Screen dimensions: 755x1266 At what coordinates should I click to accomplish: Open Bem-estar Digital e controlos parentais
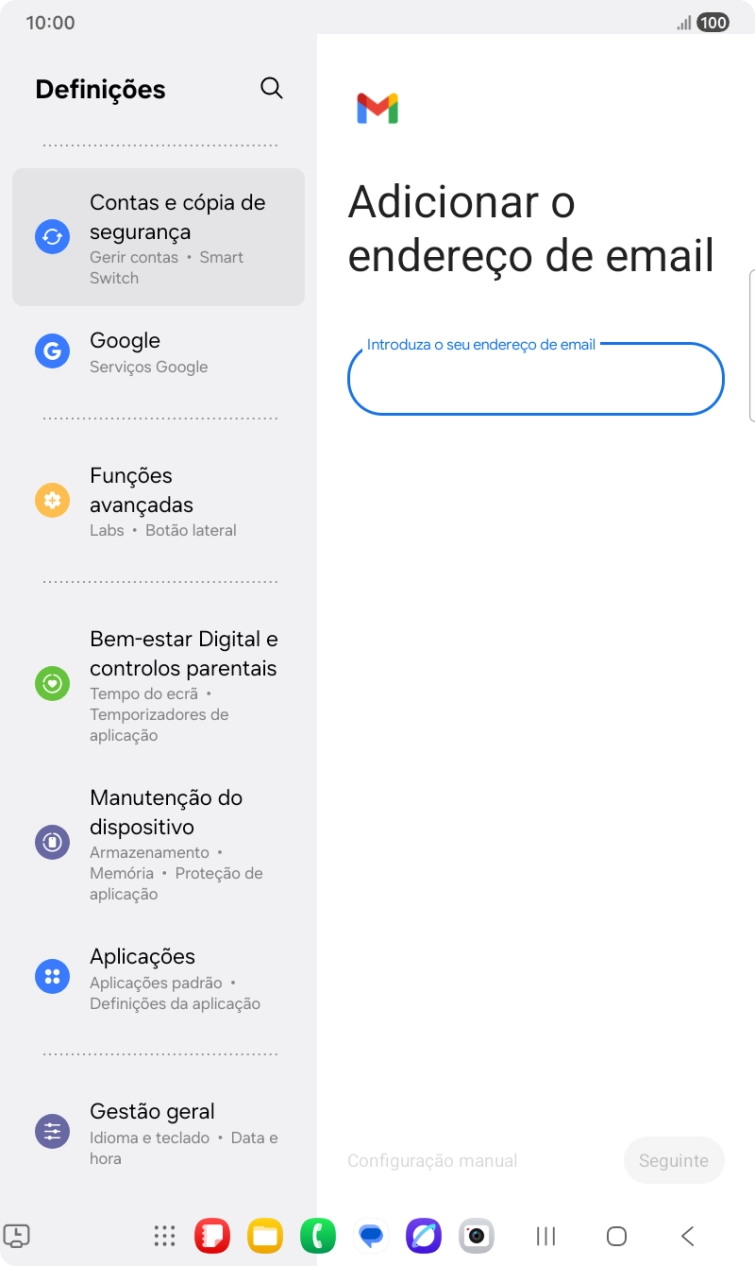click(158, 685)
